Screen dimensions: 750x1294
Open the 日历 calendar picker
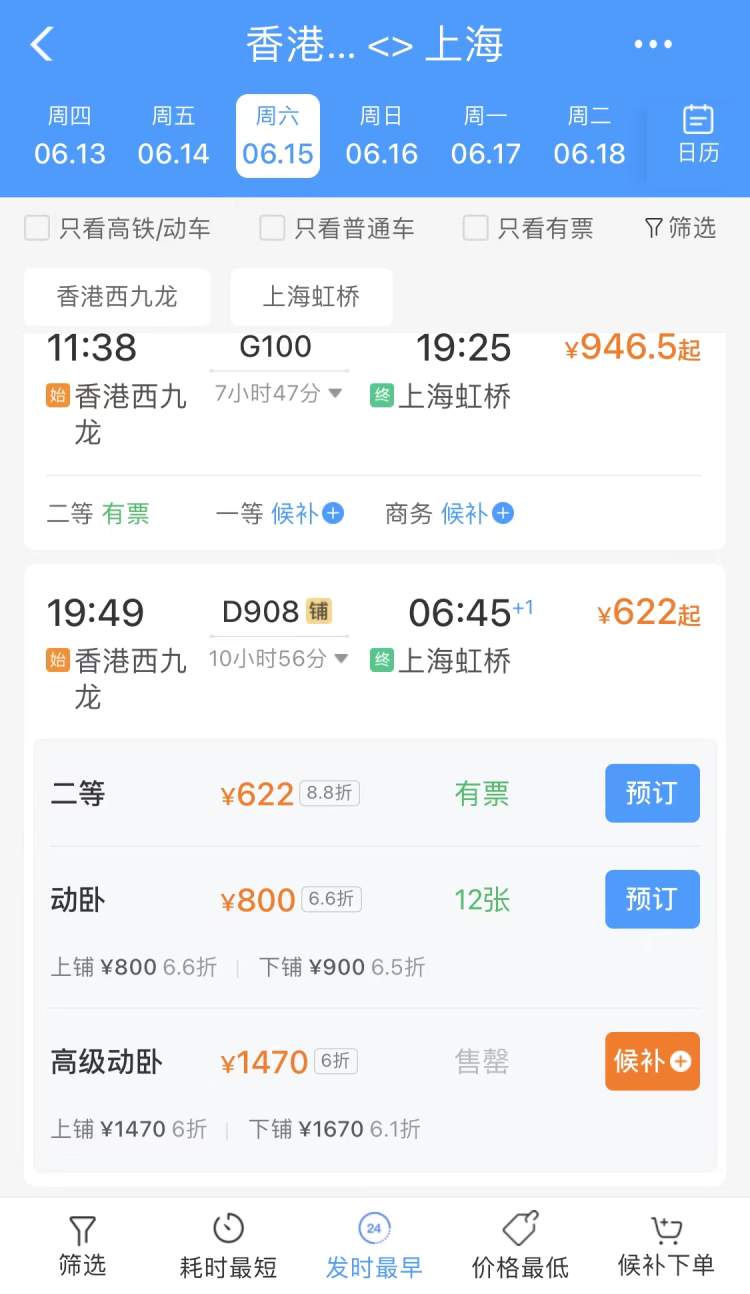(698, 134)
